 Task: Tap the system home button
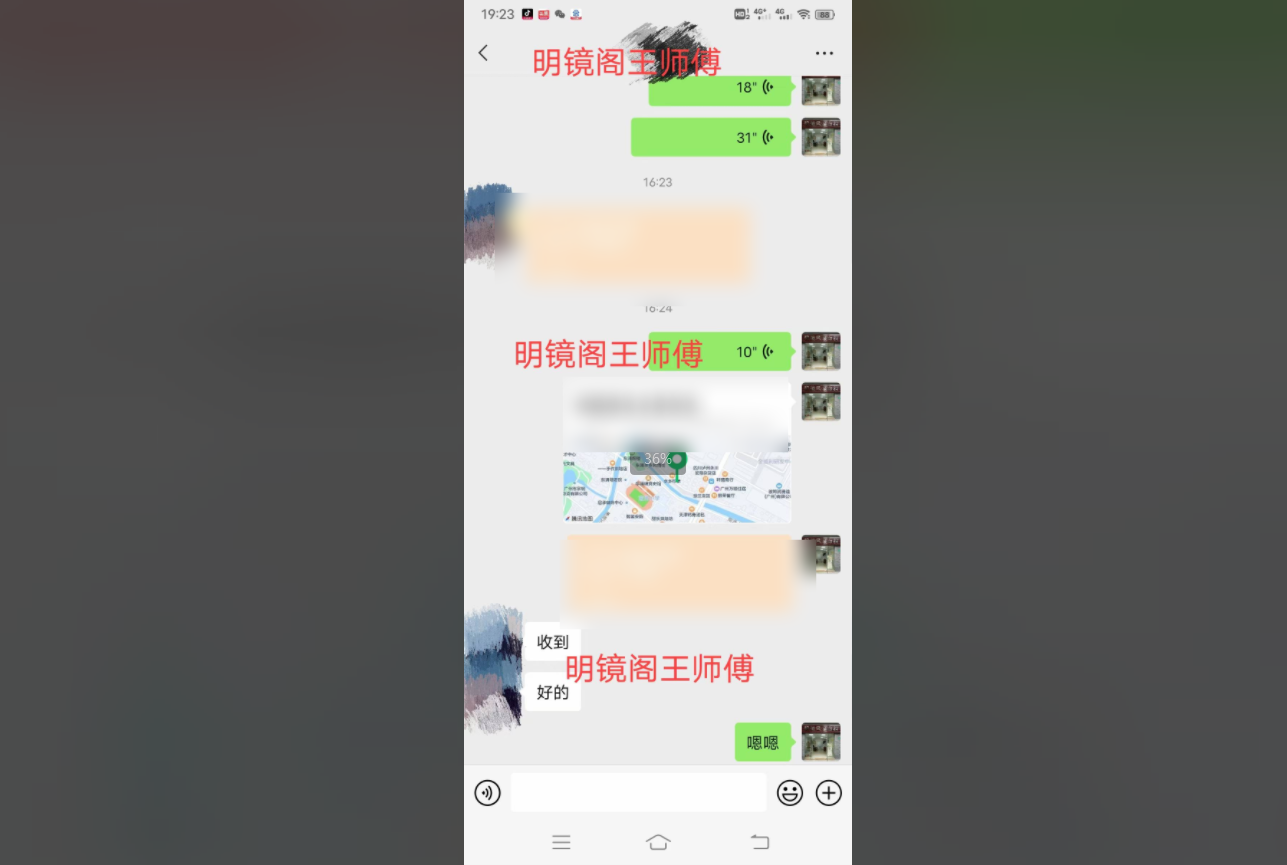point(658,842)
